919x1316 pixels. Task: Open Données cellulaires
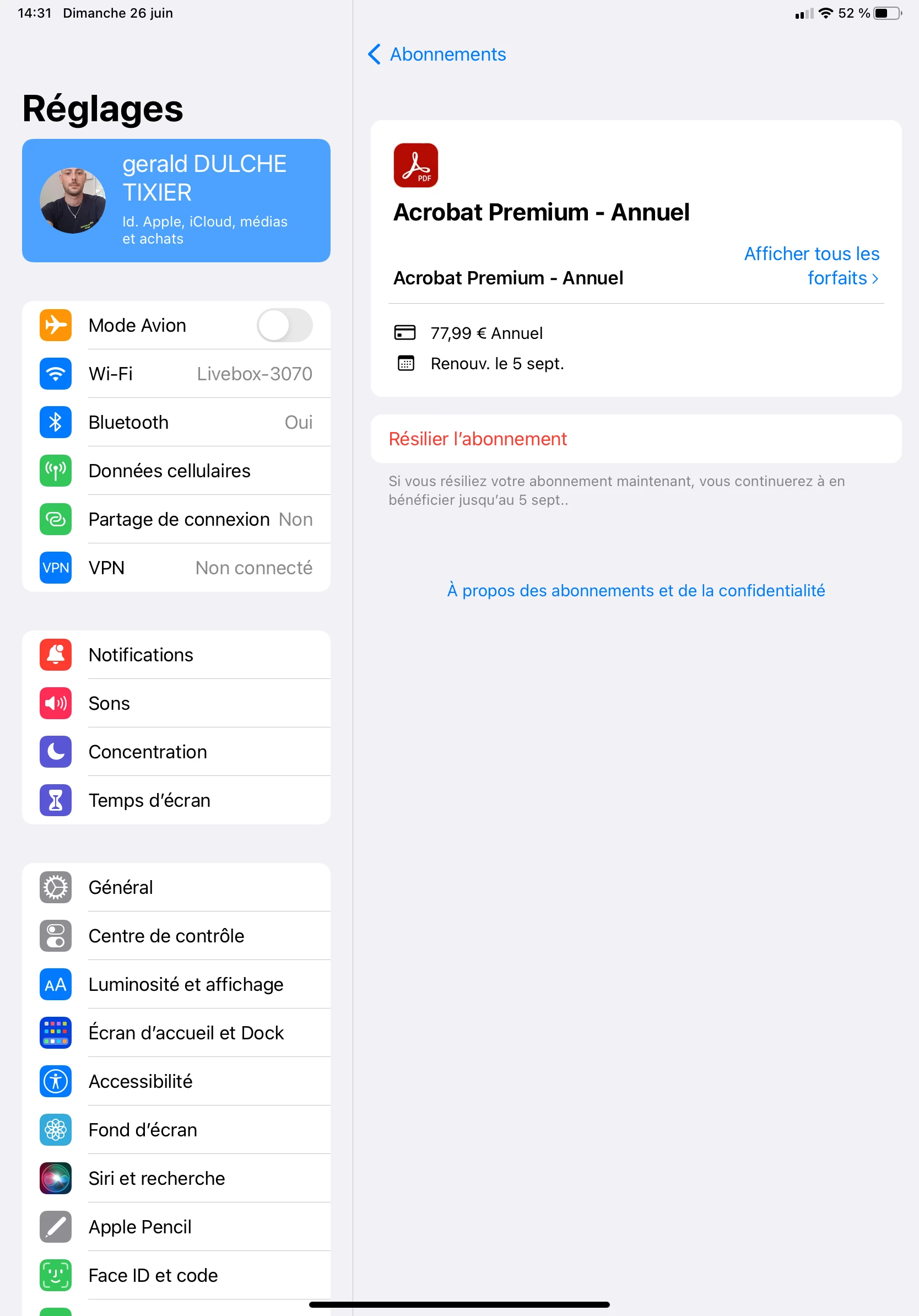click(176, 471)
